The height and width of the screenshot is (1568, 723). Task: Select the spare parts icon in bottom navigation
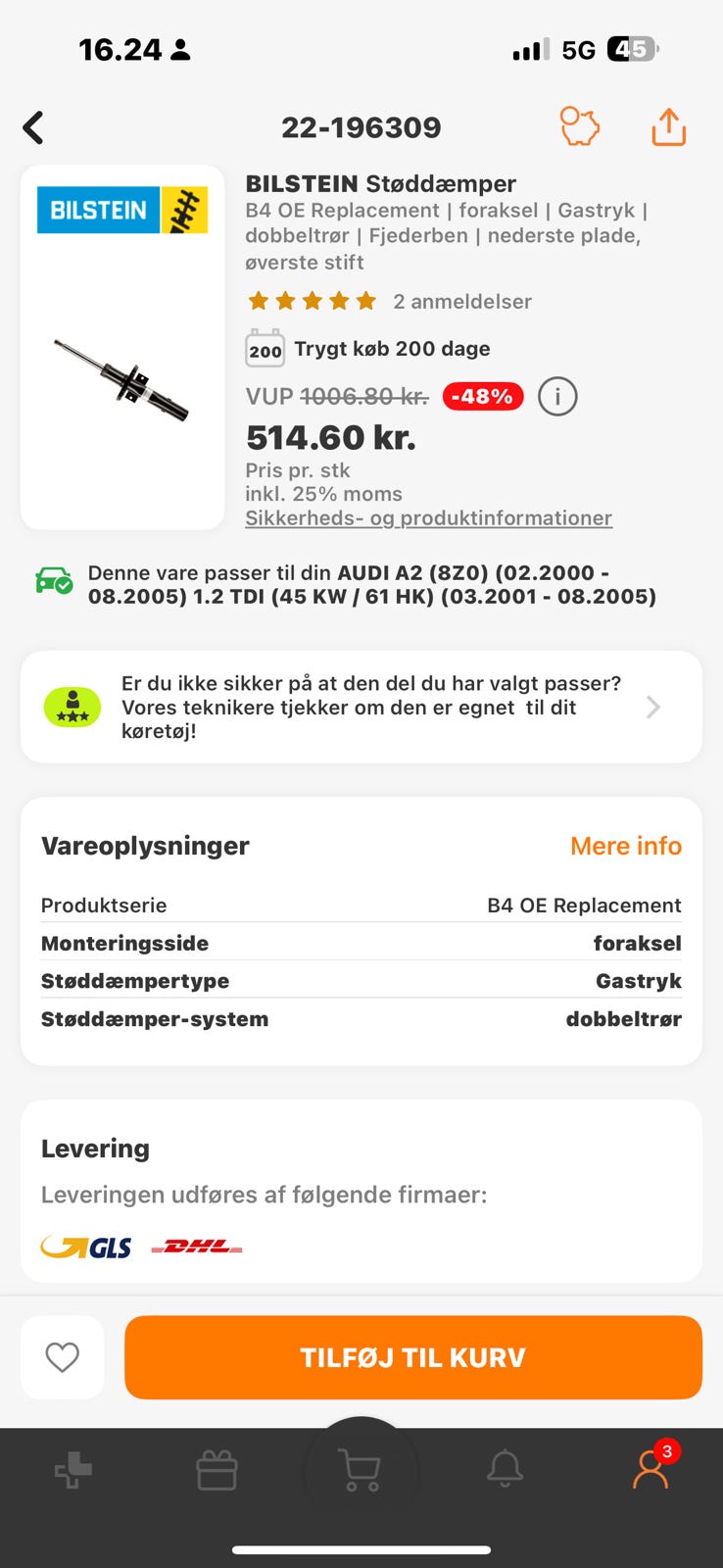click(72, 1467)
